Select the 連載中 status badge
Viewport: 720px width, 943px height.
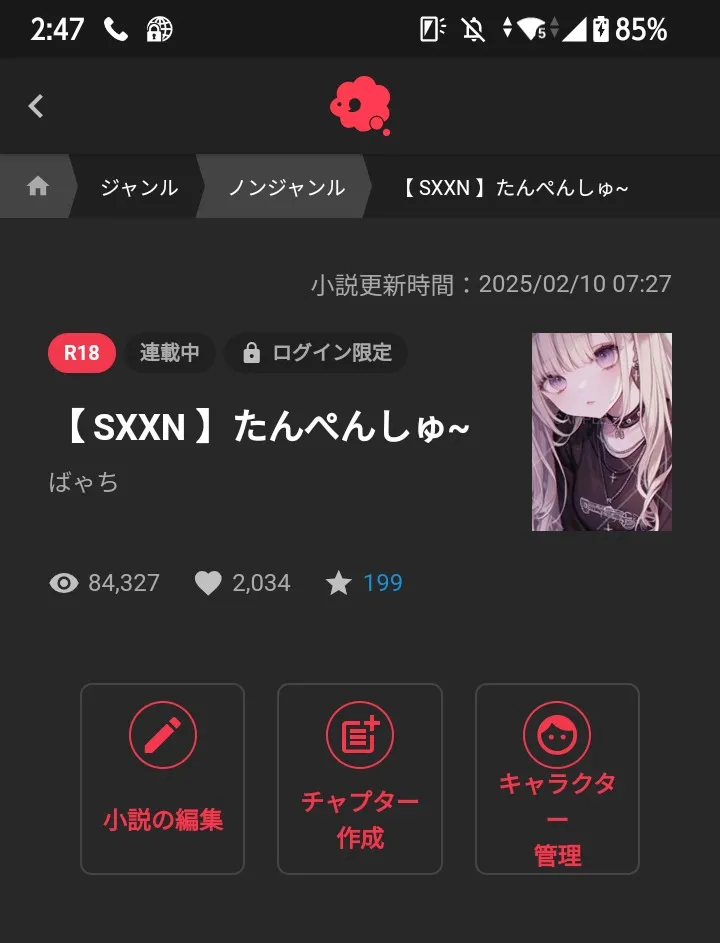(x=169, y=352)
